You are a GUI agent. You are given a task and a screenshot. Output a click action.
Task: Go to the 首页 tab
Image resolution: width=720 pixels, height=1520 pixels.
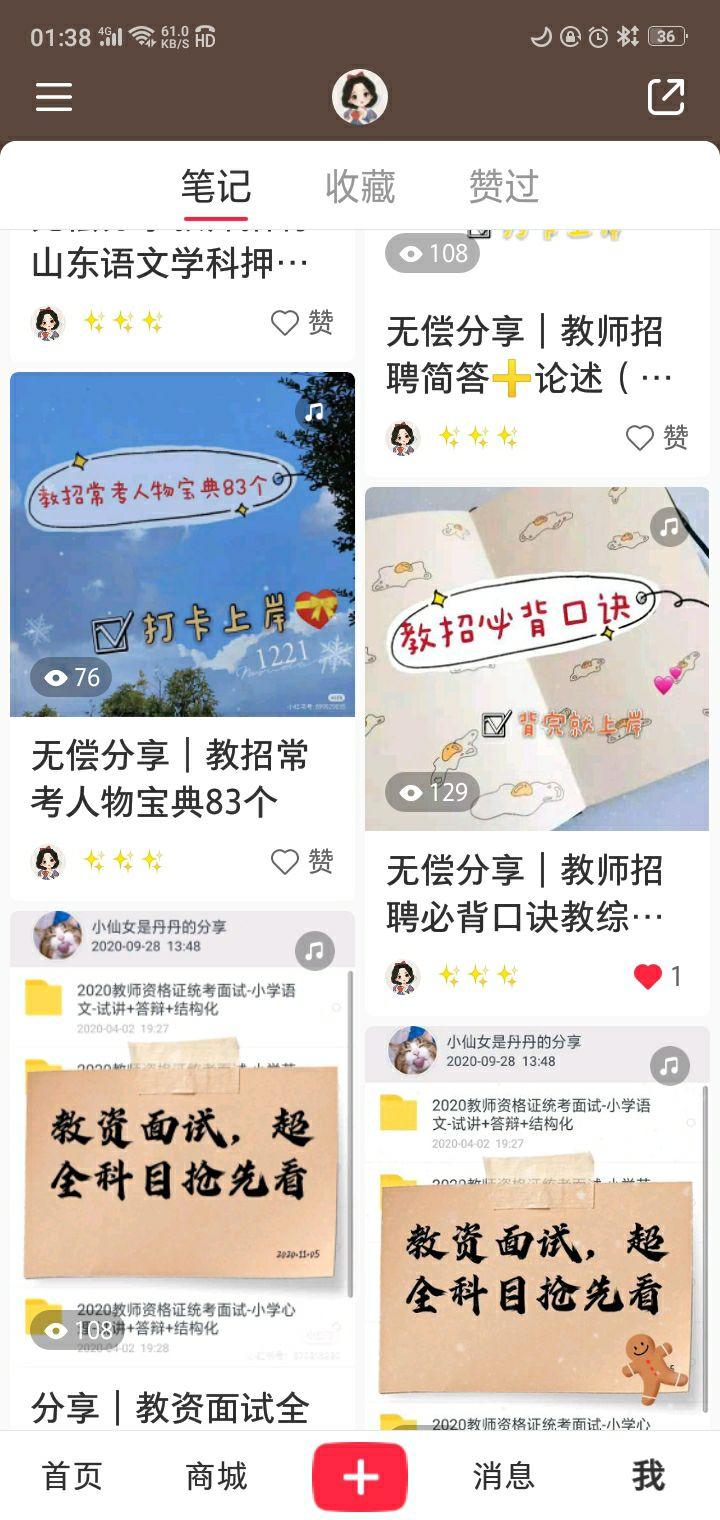pos(72,1476)
